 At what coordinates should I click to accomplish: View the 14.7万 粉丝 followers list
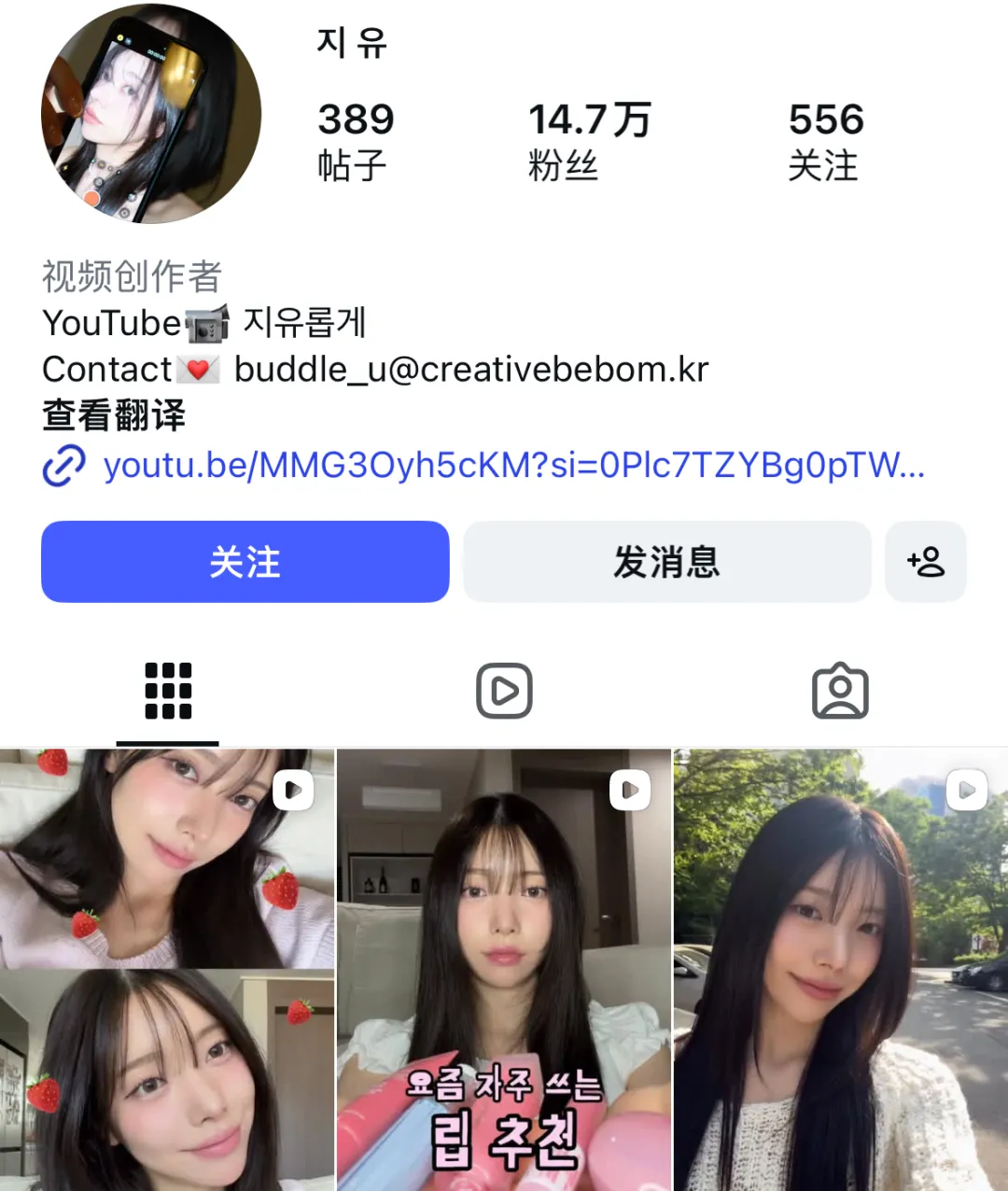(590, 141)
